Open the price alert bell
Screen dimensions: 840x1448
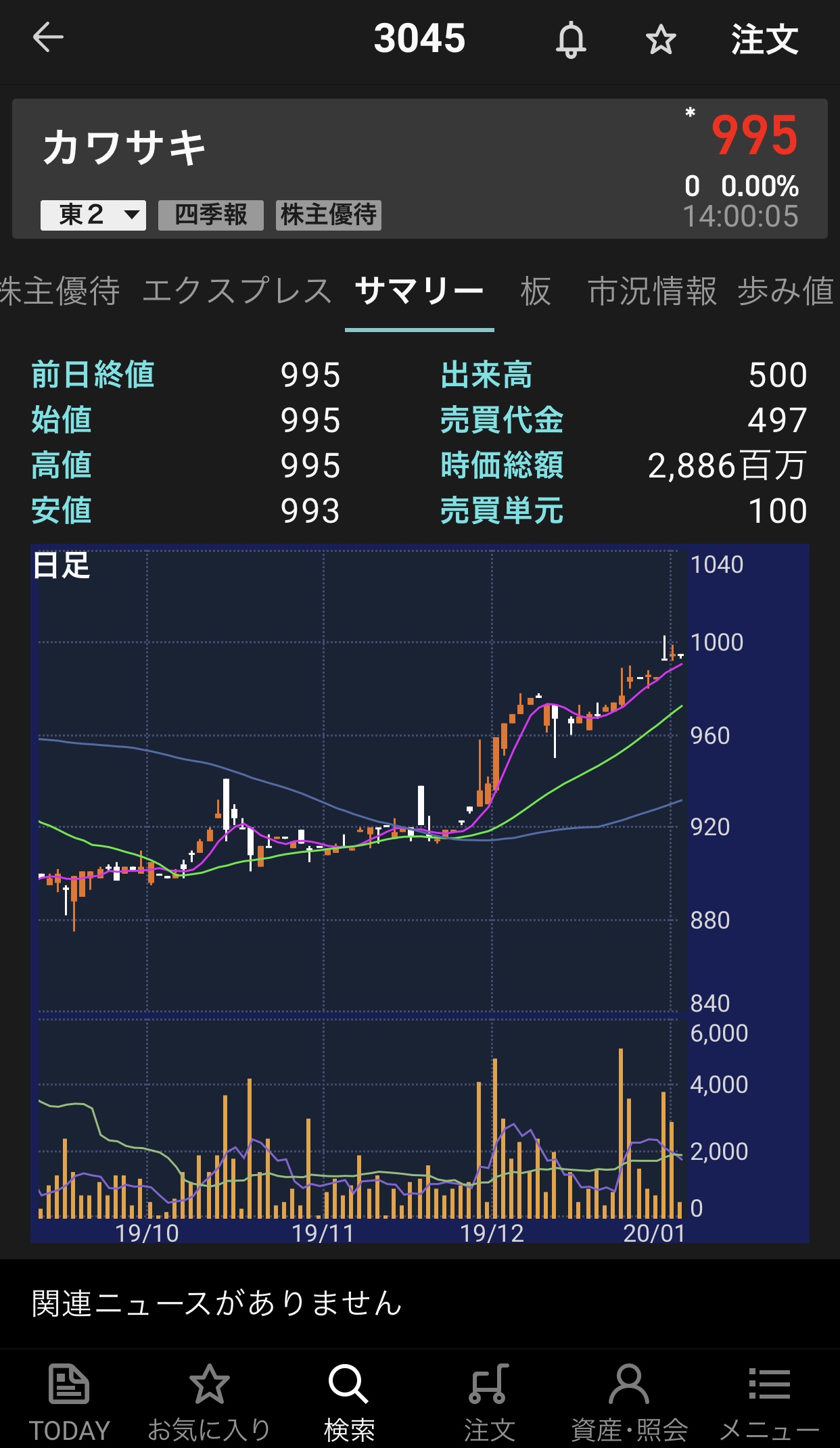point(571,39)
